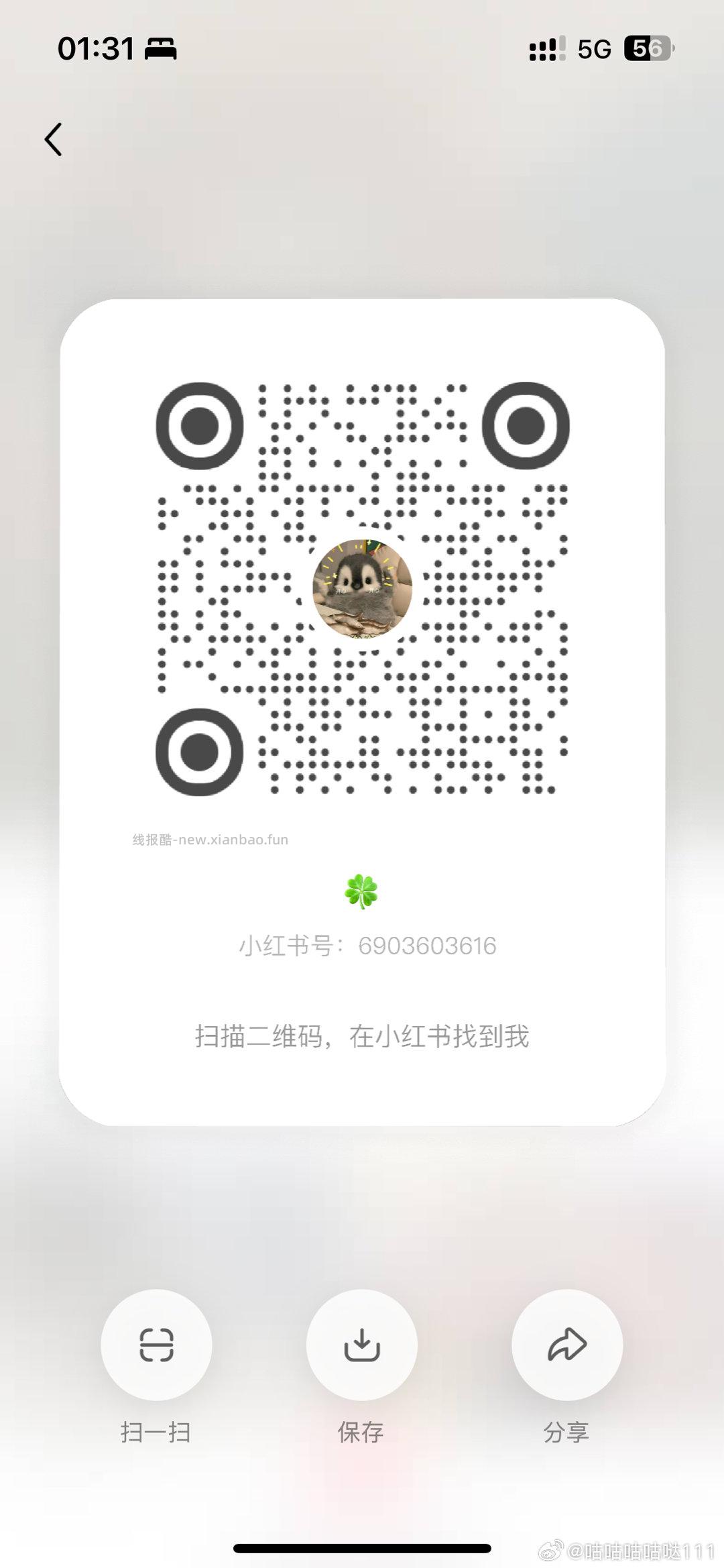724x1568 pixels.
Task: Tap the 扫一扫 label text
Action: tap(156, 1433)
